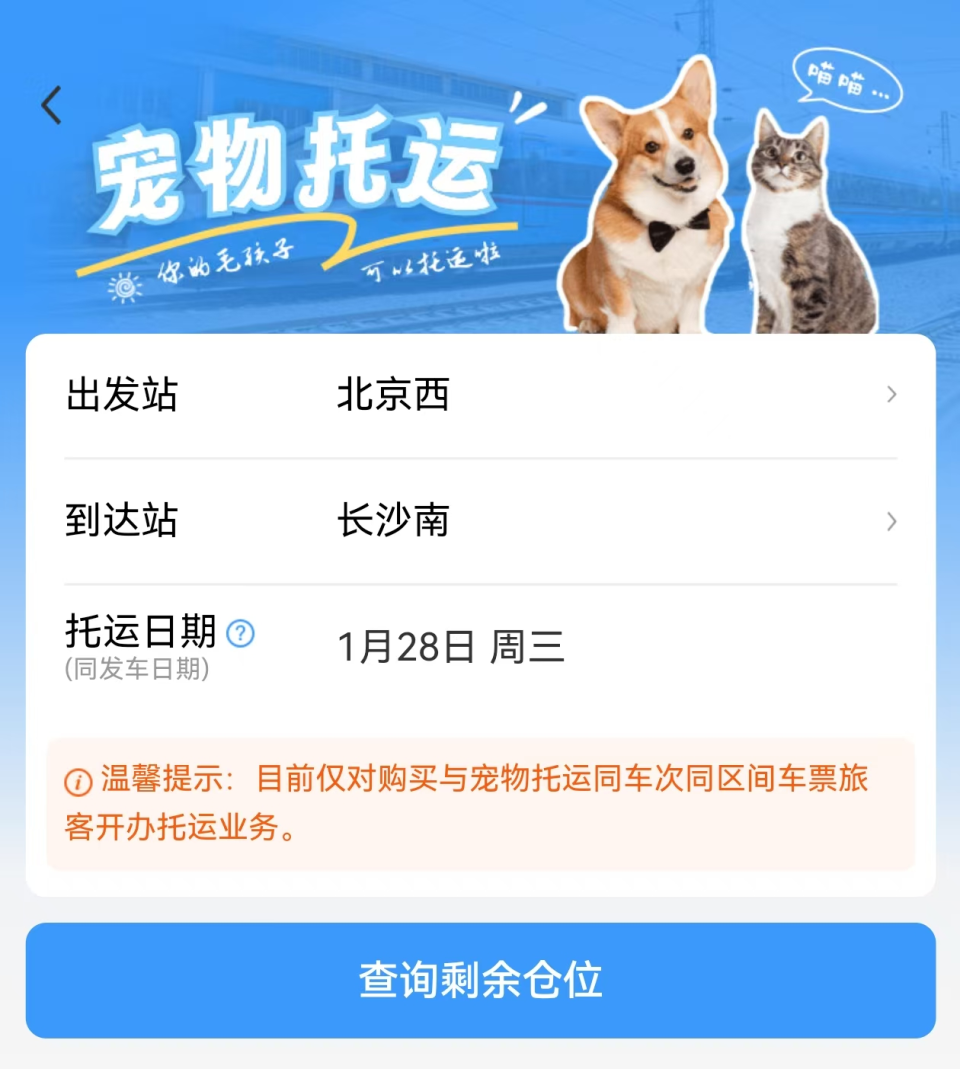This screenshot has width=960, height=1069.
Task: Expand the 出发站 chevron to change departure station
Action: [x=889, y=395]
